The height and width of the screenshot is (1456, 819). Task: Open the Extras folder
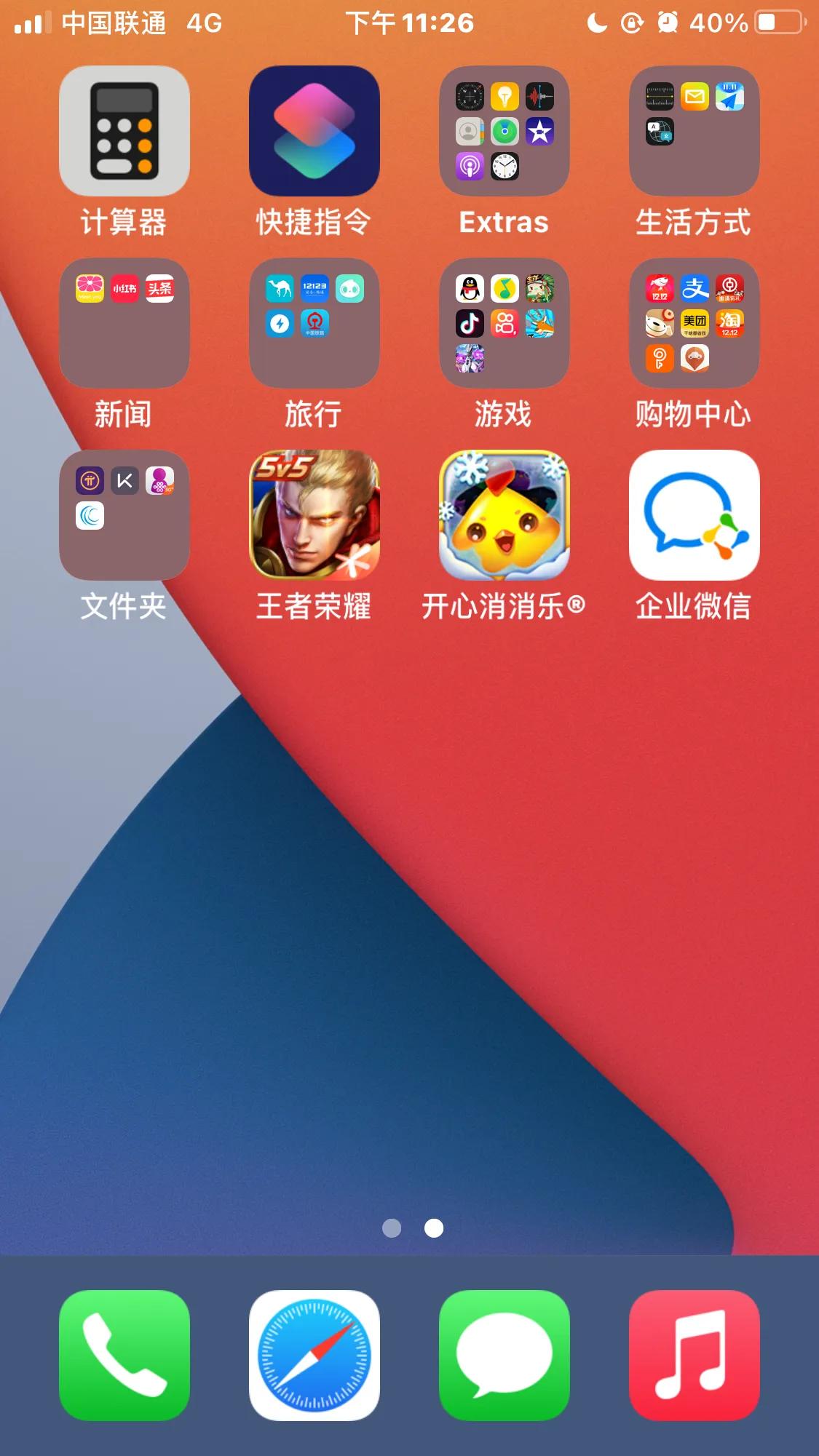(x=504, y=131)
